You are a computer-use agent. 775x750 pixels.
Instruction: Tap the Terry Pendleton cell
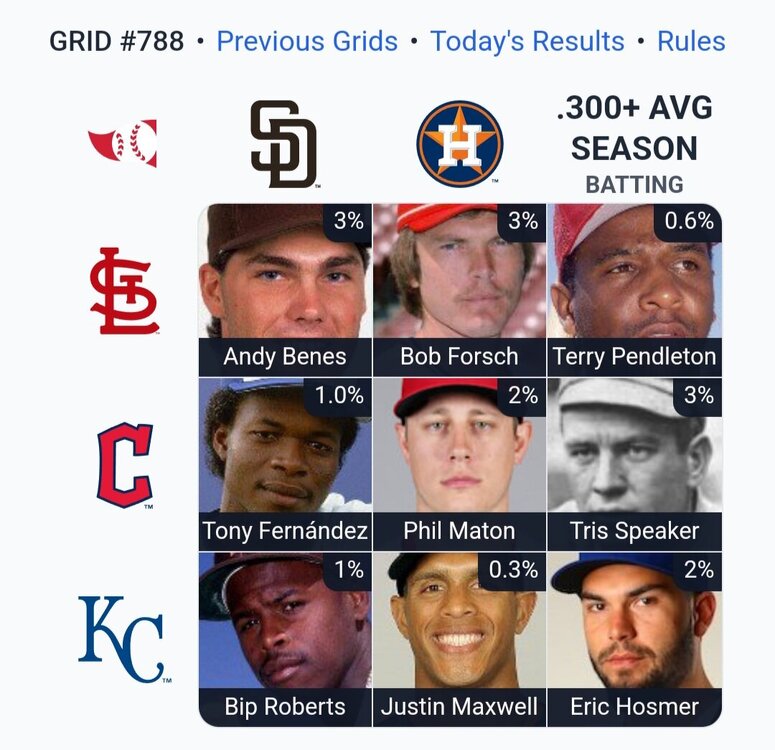pyautogui.click(x=634, y=290)
